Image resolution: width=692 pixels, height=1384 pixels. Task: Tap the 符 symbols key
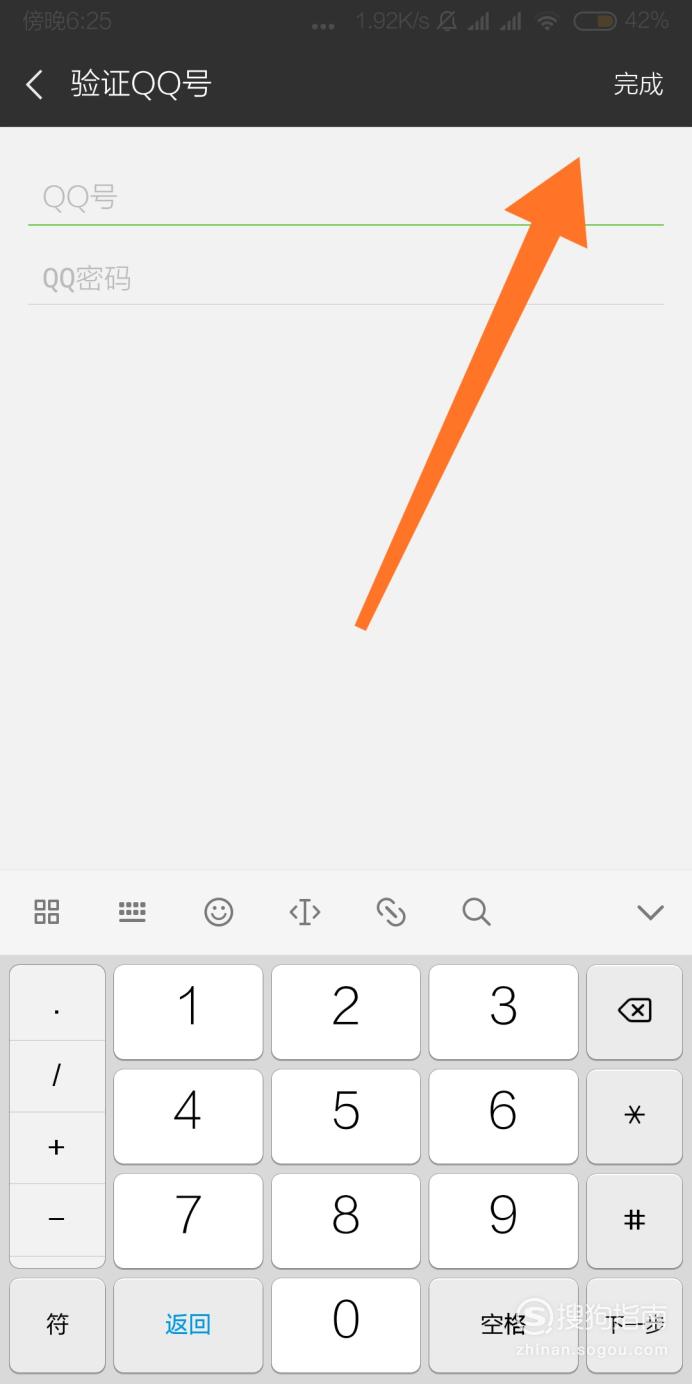(x=57, y=1325)
